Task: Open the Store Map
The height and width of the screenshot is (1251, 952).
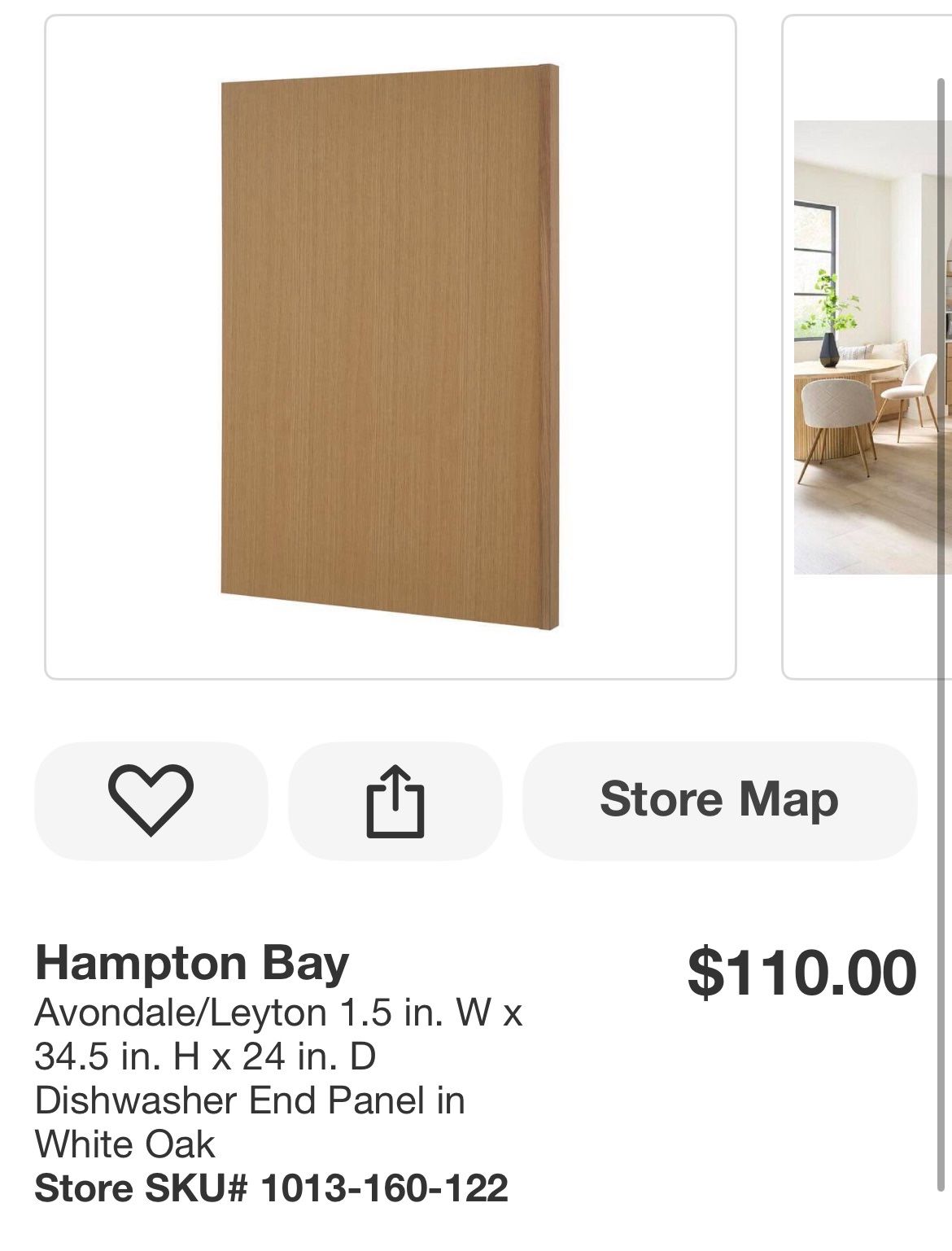Action: pyautogui.click(x=719, y=800)
